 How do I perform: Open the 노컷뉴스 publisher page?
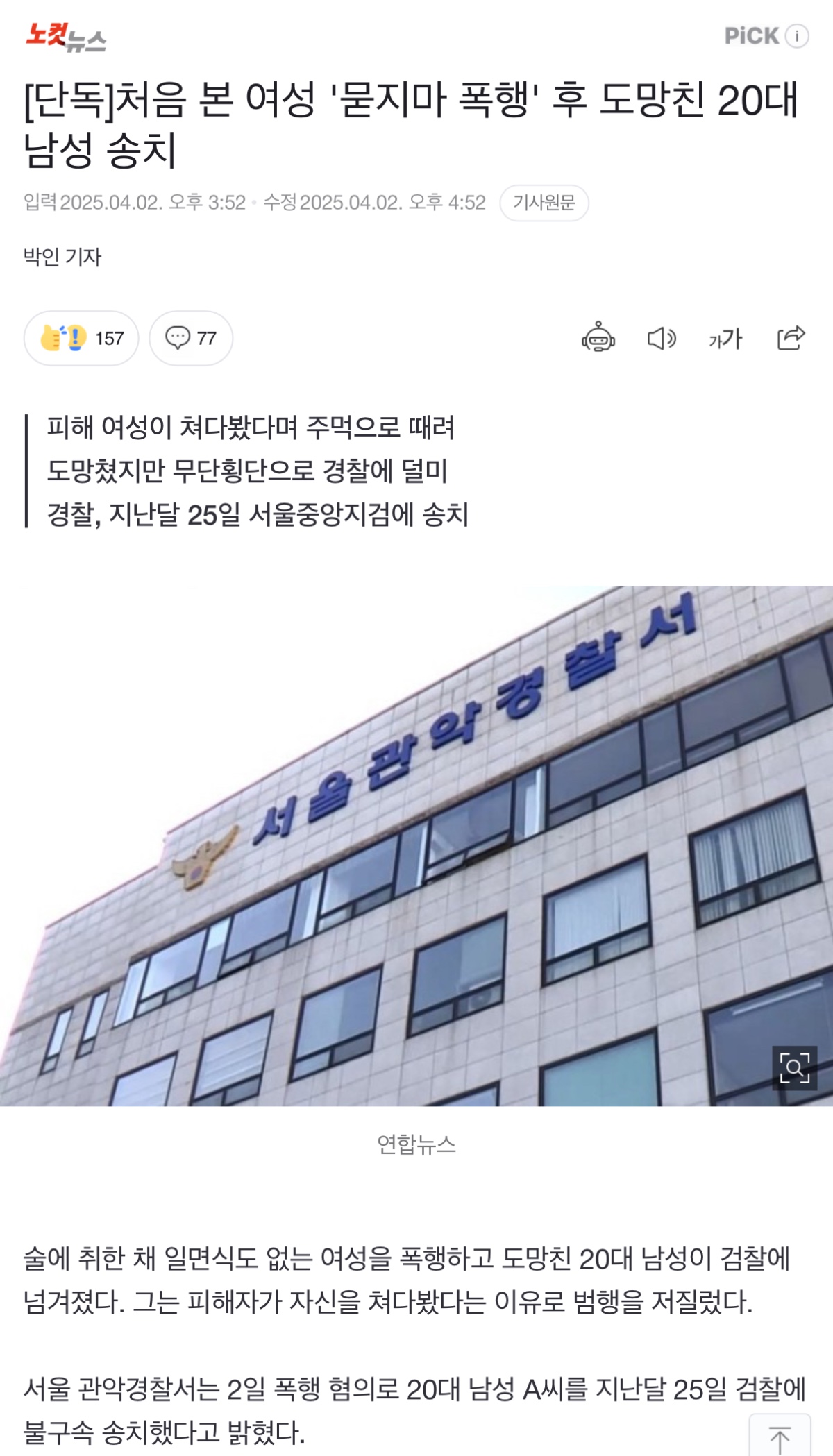coord(66,36)
